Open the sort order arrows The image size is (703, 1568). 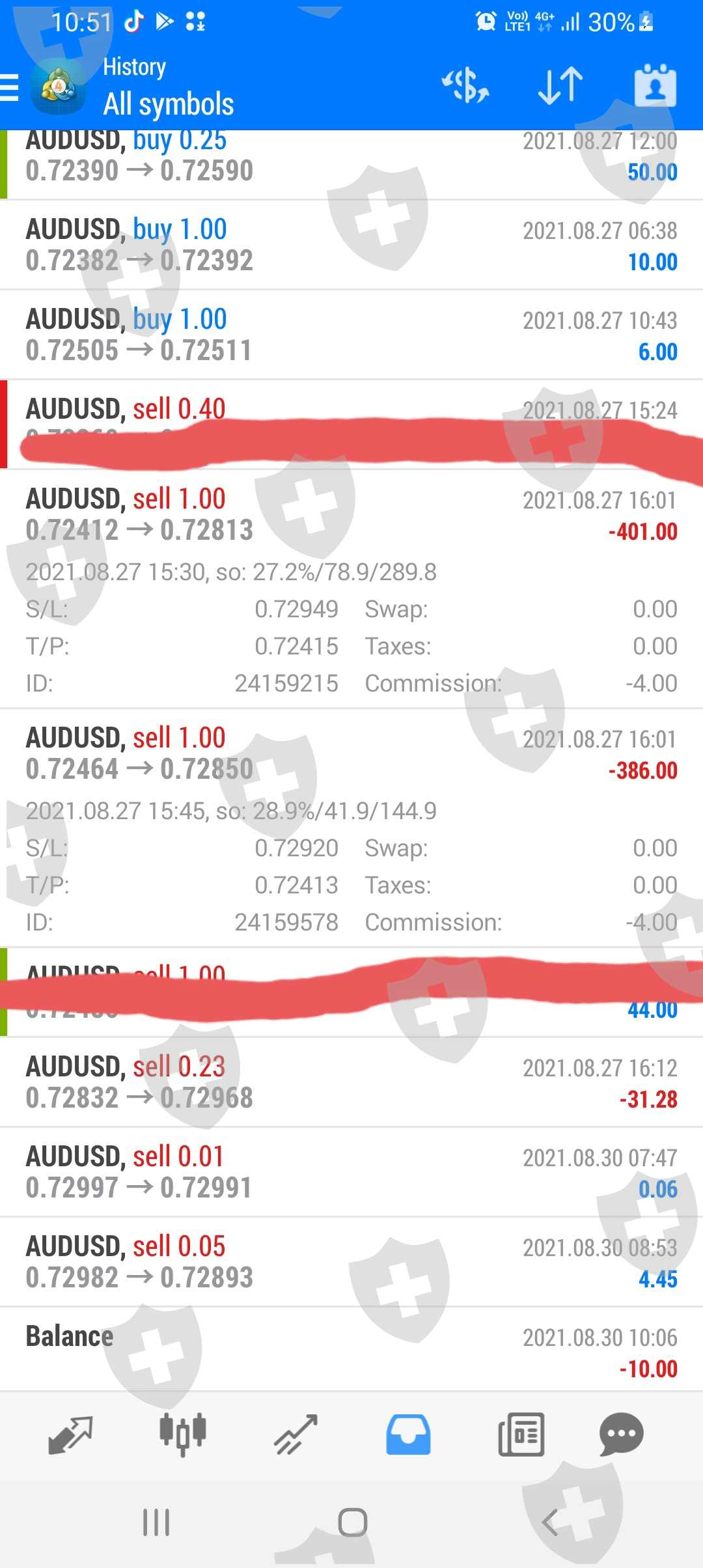[560, 86]
